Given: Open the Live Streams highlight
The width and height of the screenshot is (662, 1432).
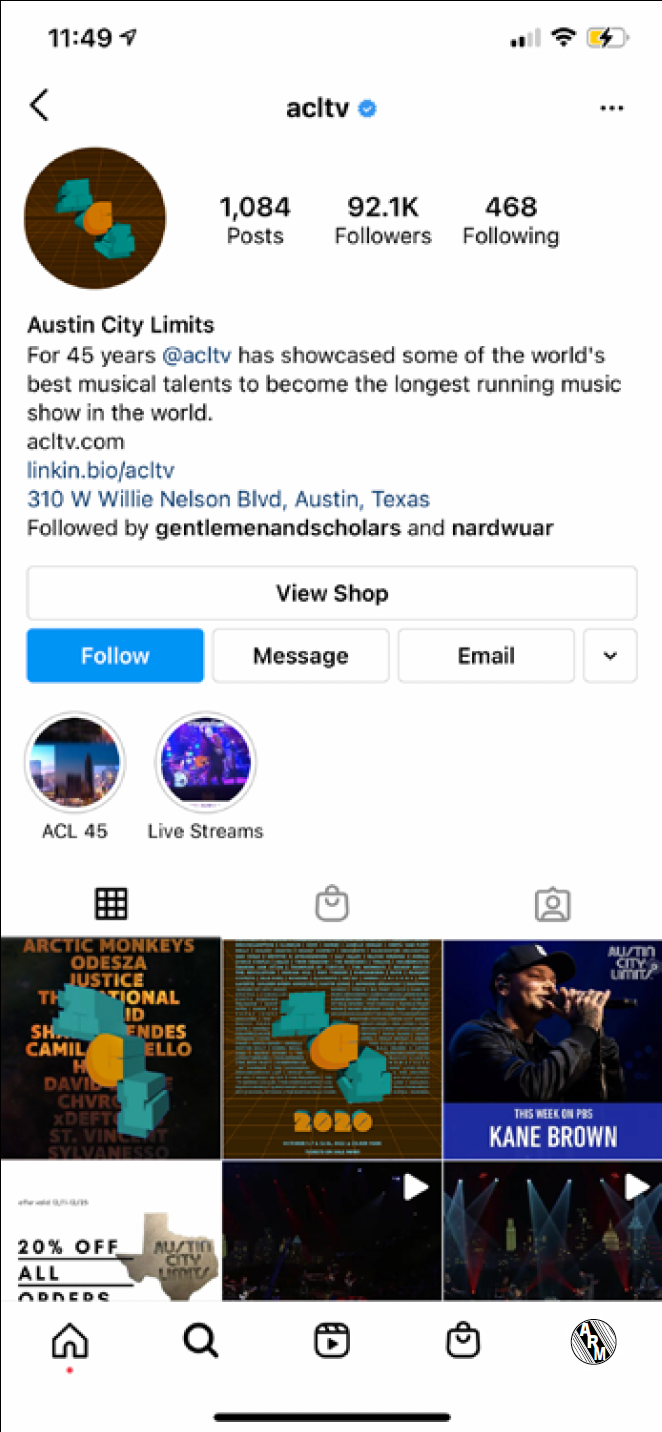Looking at the screenshot, I should 206,765.
